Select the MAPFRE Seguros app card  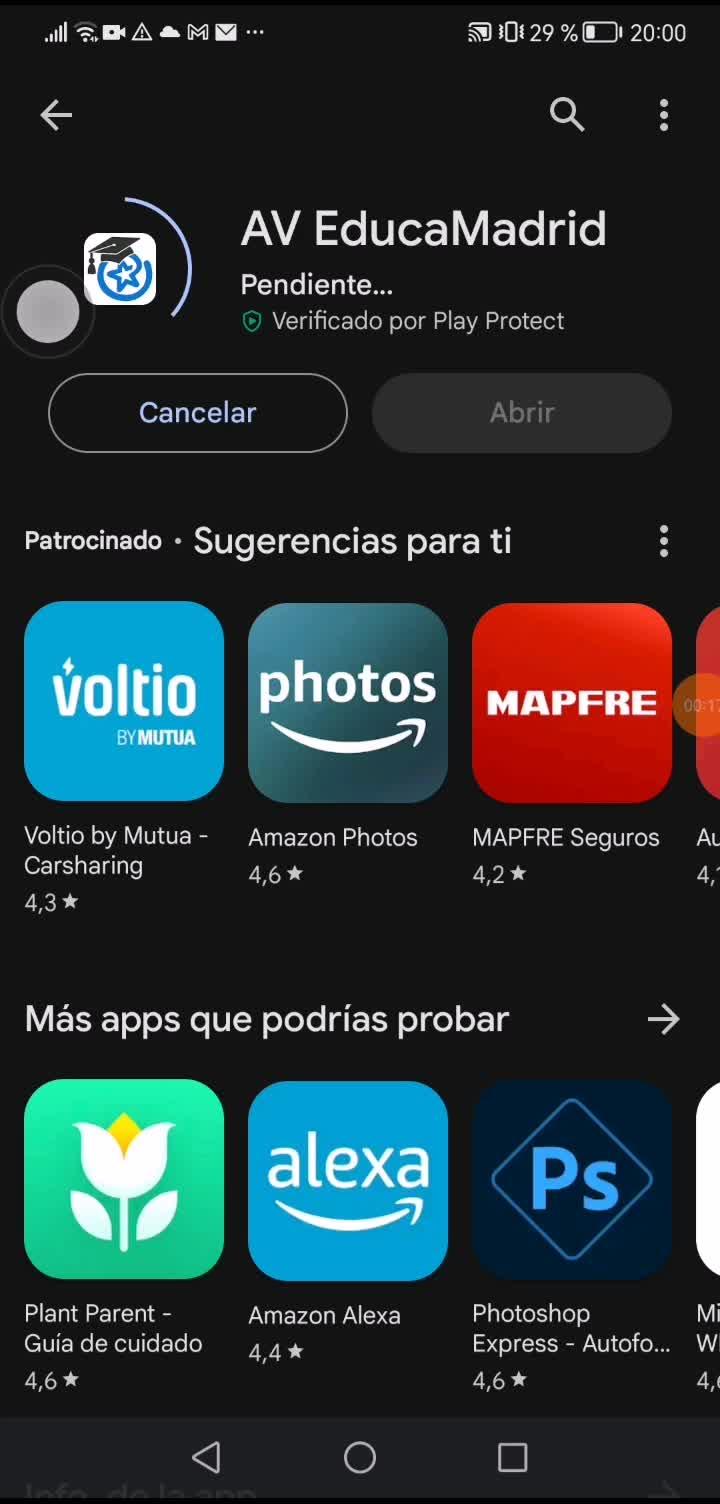point(572,701)
